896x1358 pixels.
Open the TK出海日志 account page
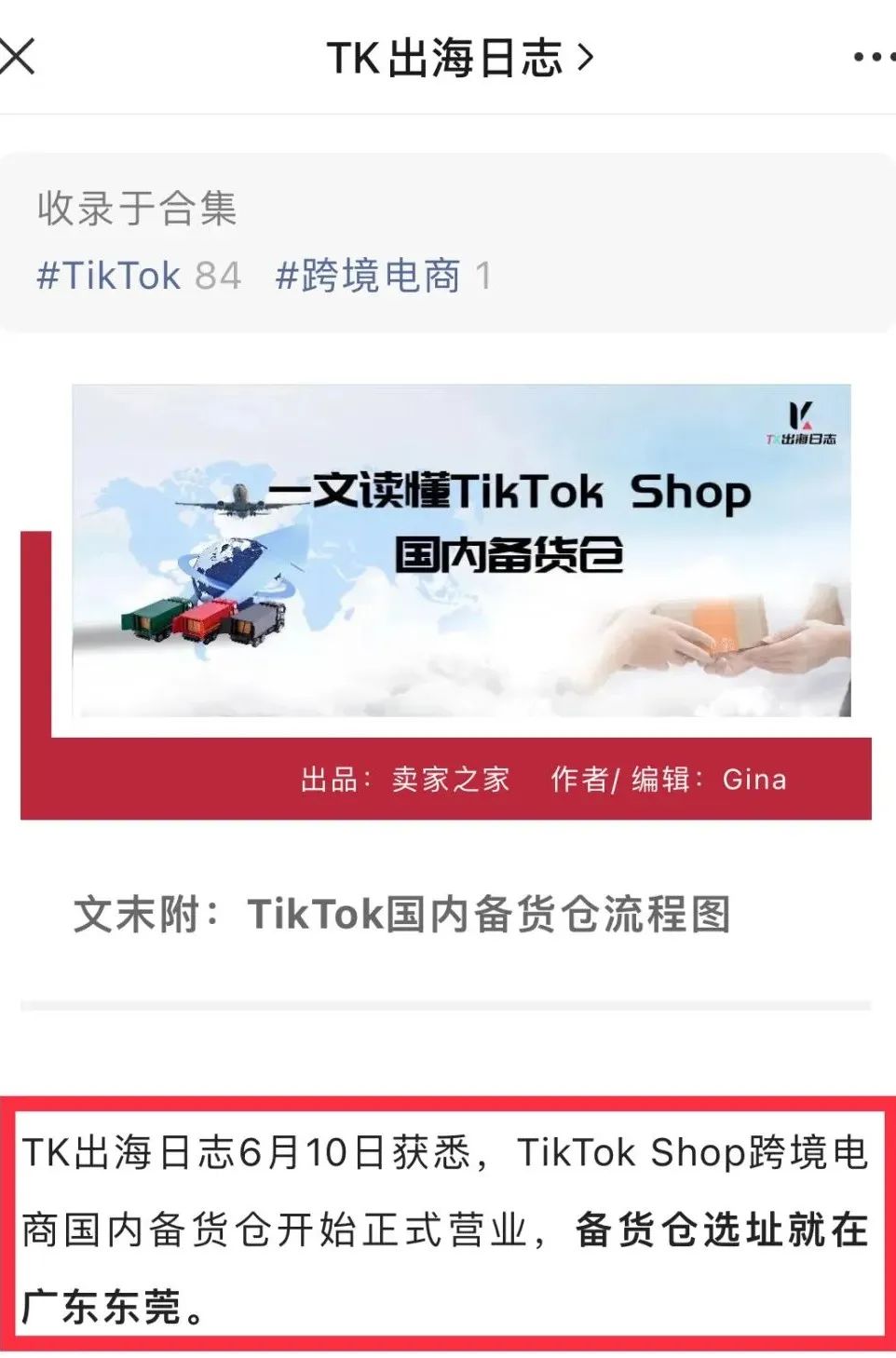point(458,58)
